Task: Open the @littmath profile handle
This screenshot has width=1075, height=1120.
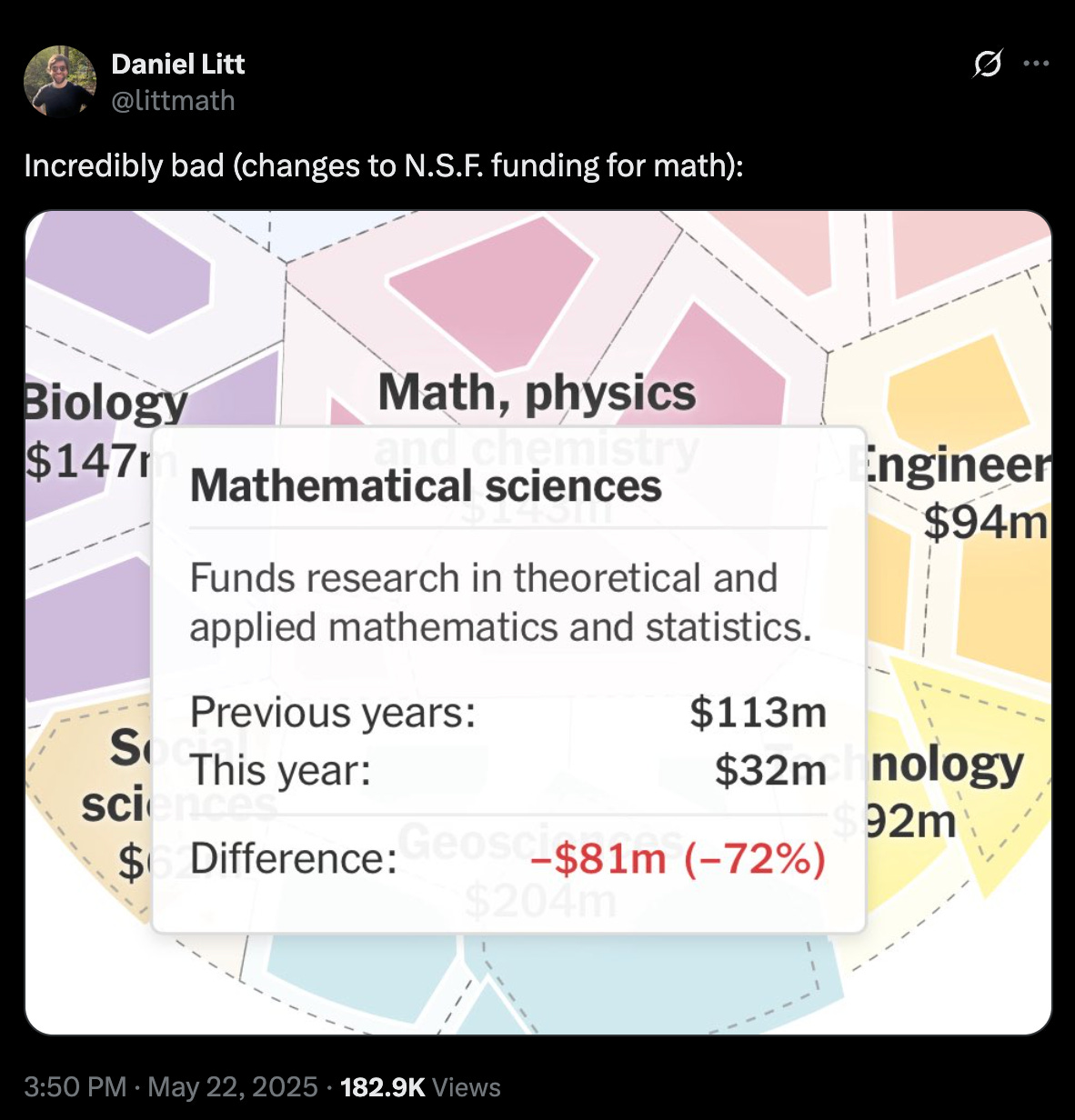Action: (x=173, y=100)
